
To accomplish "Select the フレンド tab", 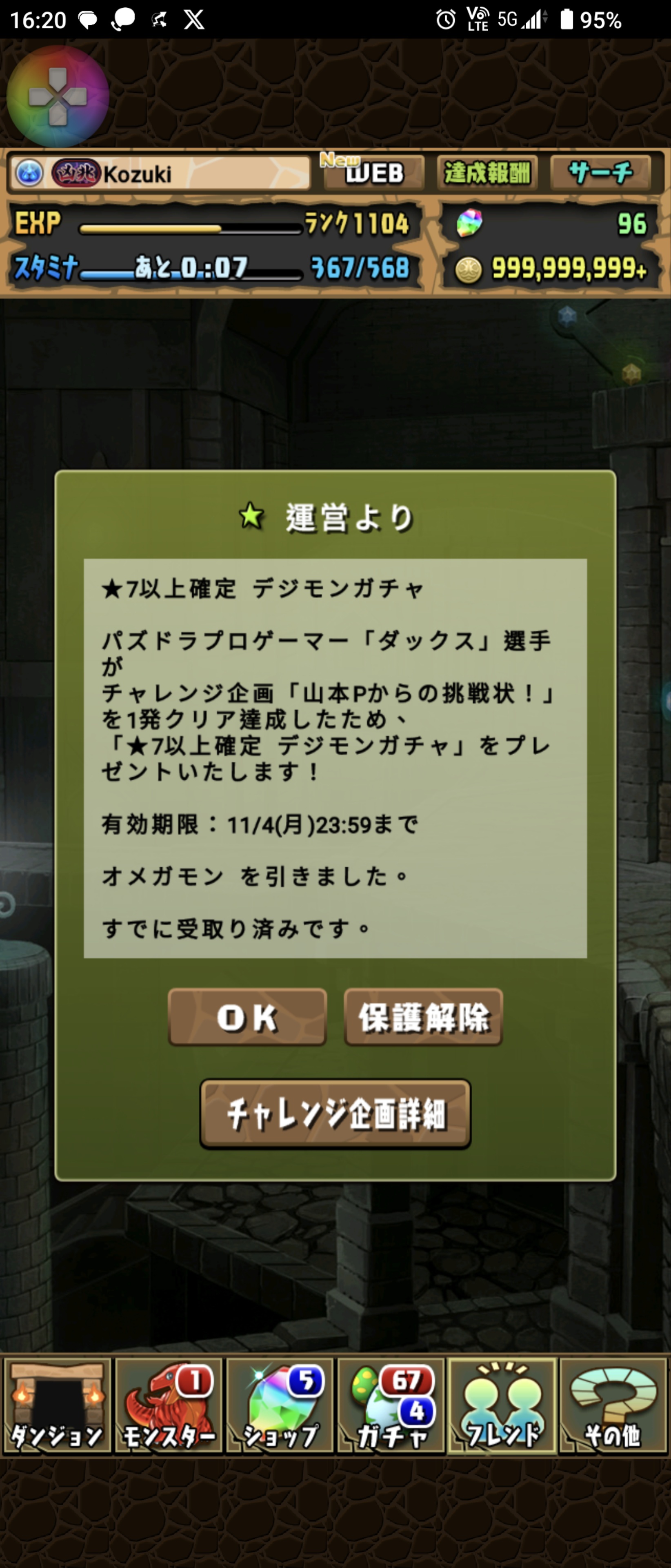I will (x=502, y=1406).
